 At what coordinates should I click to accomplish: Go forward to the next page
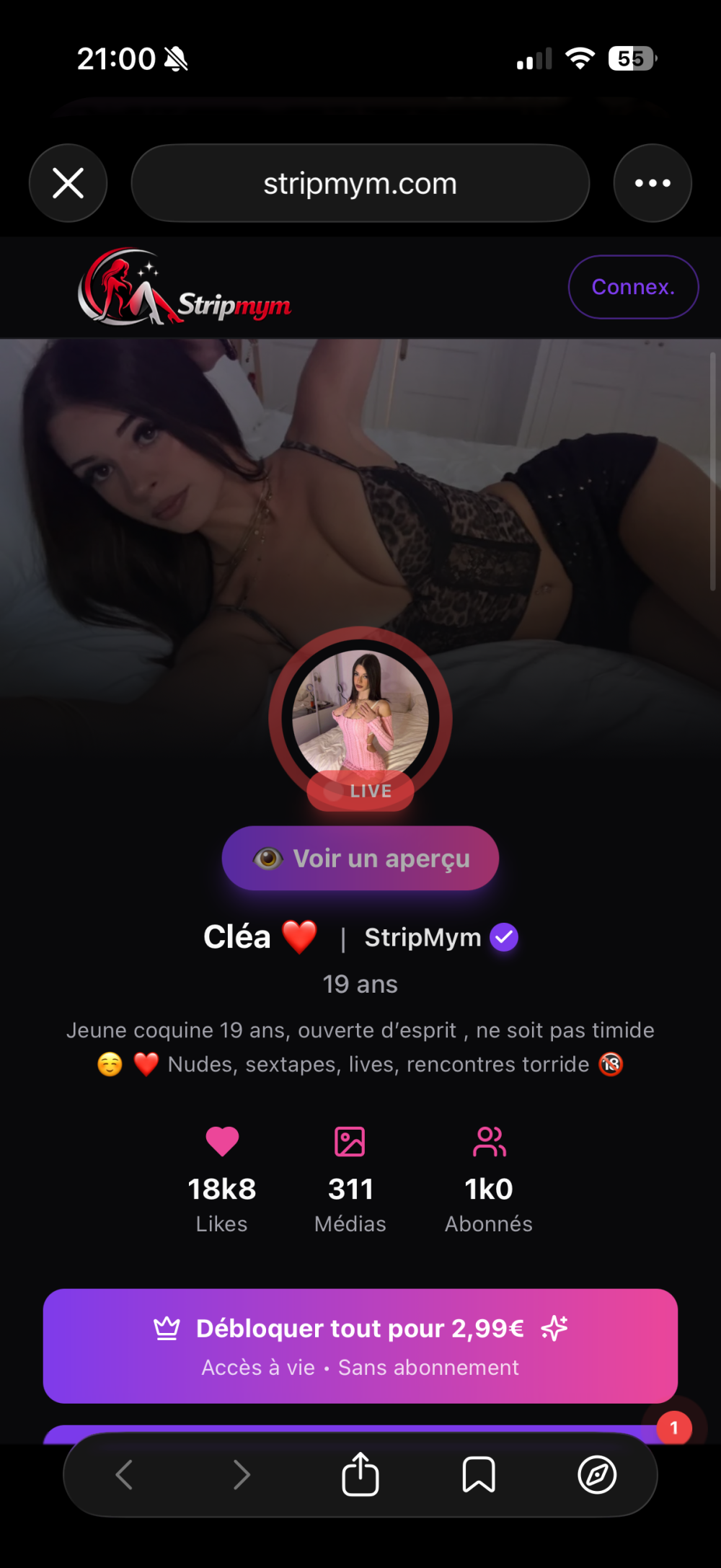coord(242,1474)
